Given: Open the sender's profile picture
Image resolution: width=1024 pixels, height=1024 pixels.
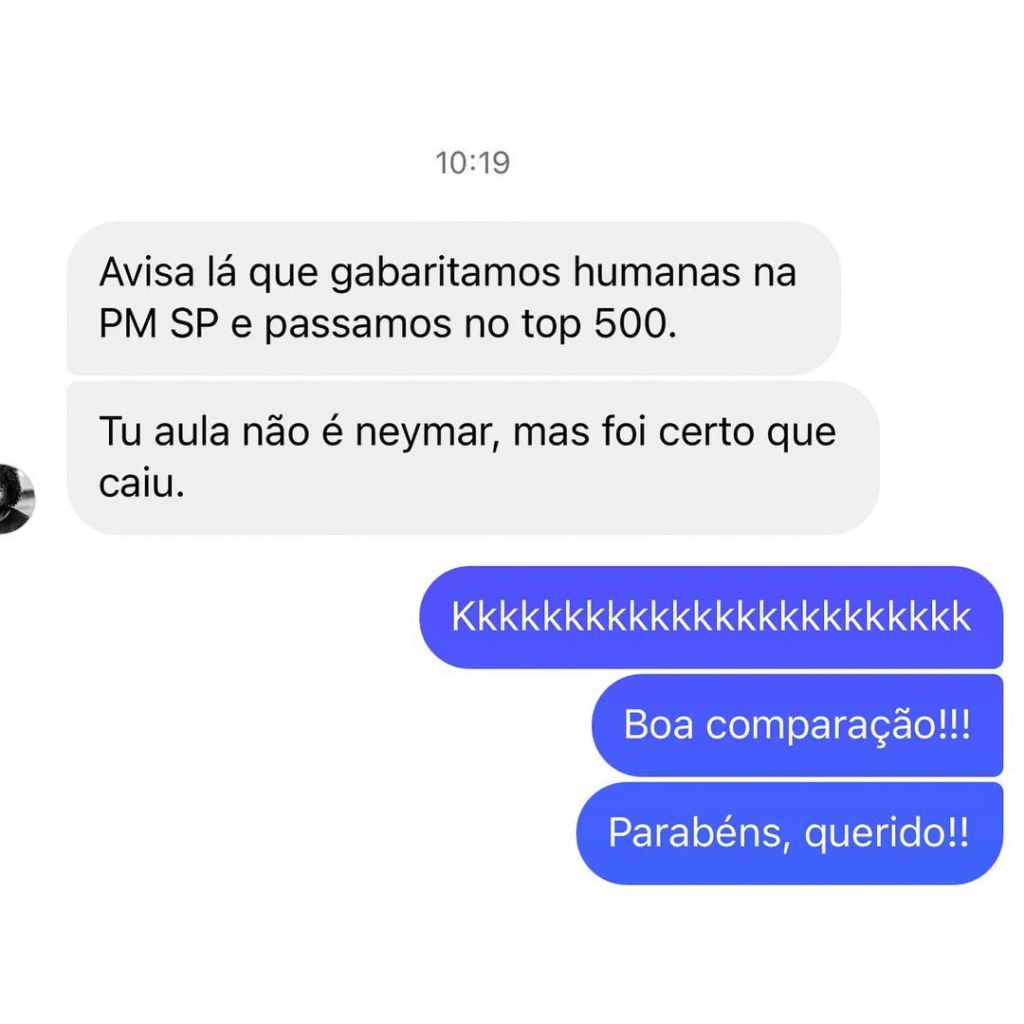Looking at the screenshot, I should (x=14, y=498).
